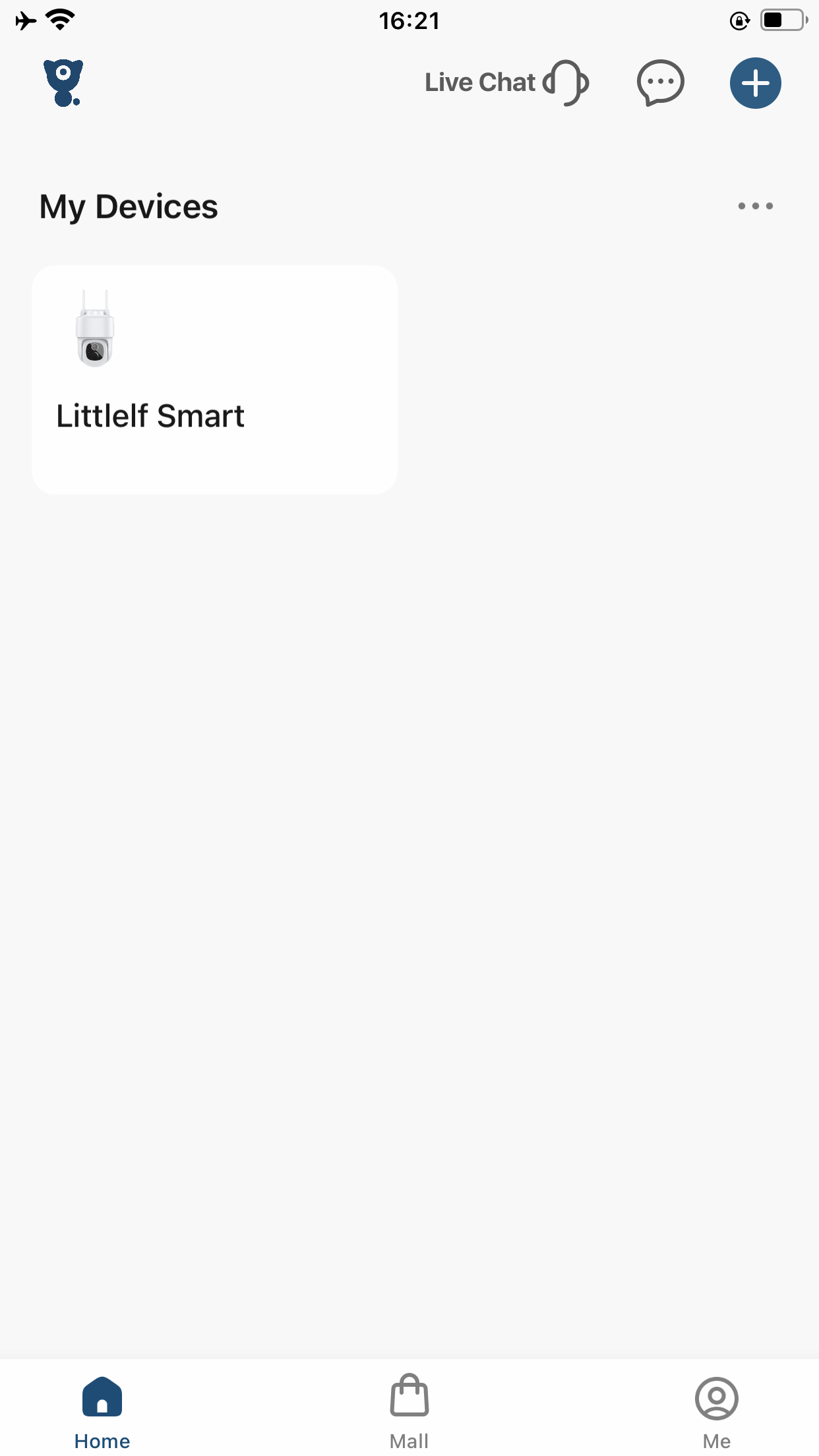819x1456 pixels.
Task: Open the Littlelf Smart camera card
Action: pyautogui.click(x=214, y=379)
